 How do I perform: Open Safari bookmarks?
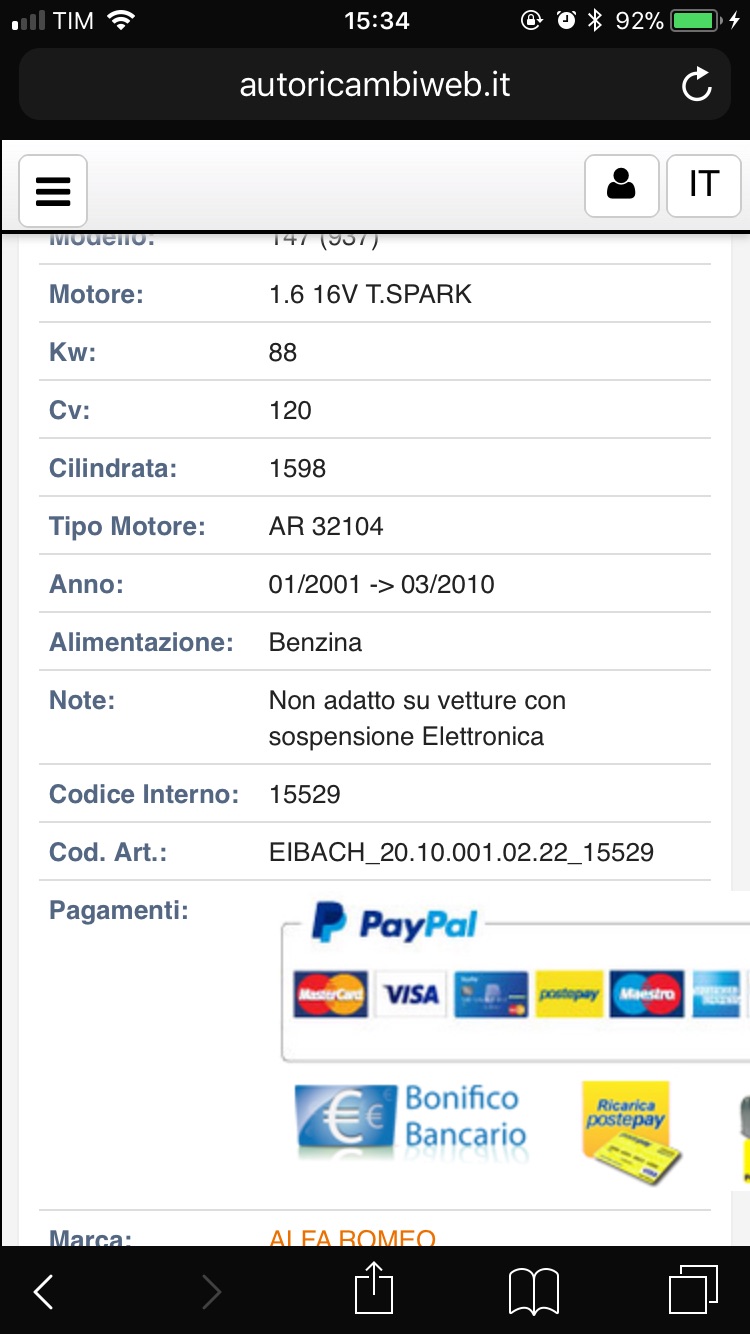tap(533, 1292)
